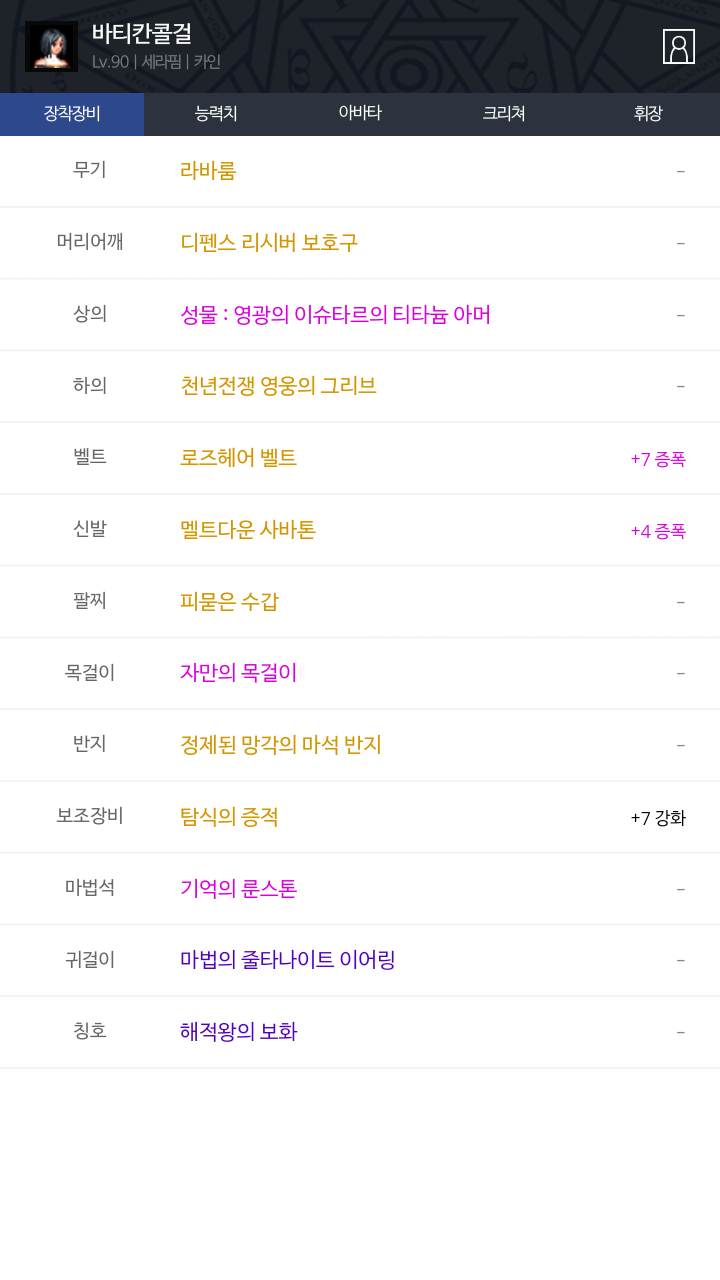Viewport: 720px width, 1280px height.
Task: Switch to the 아바타 tab
Action: [x=360, y=114]
